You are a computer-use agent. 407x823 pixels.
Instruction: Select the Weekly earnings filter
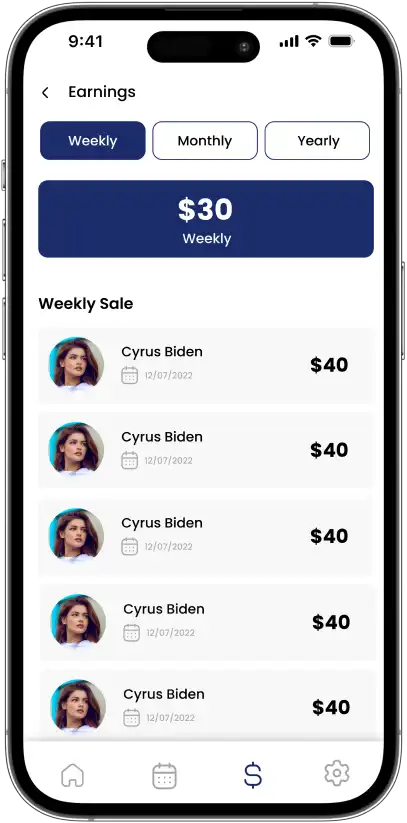(x=92, y=141)
